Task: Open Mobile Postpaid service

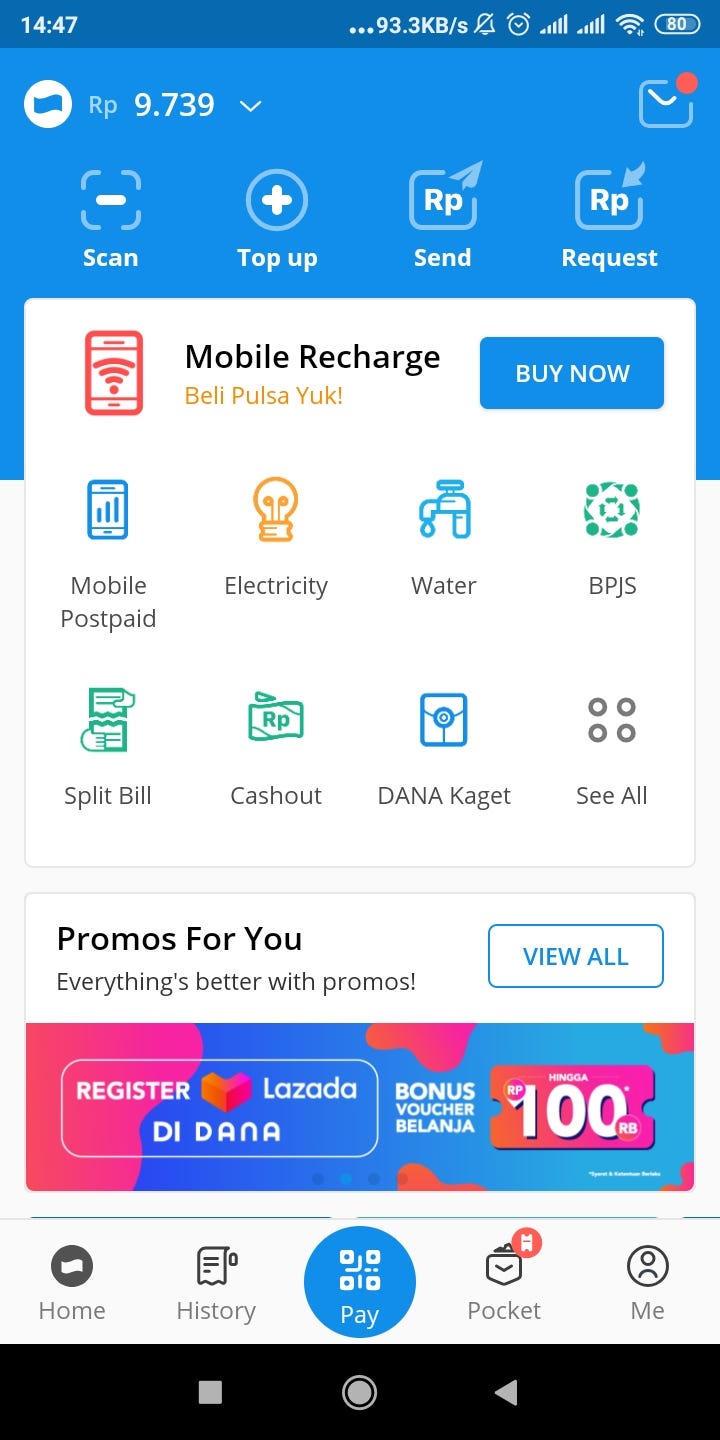Action: tap(108, 553)
